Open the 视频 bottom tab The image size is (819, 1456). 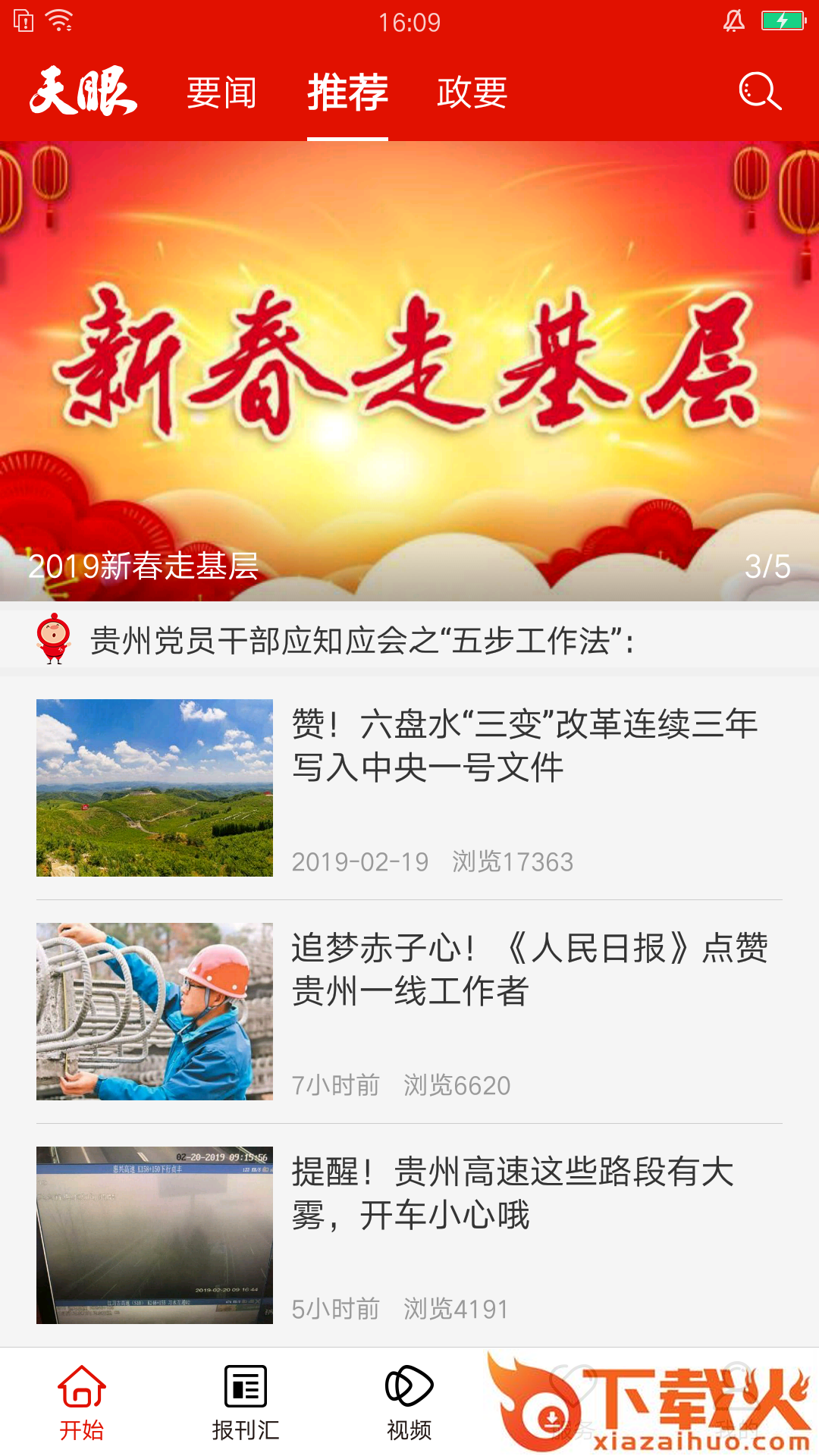click(x=409, y=1403)
